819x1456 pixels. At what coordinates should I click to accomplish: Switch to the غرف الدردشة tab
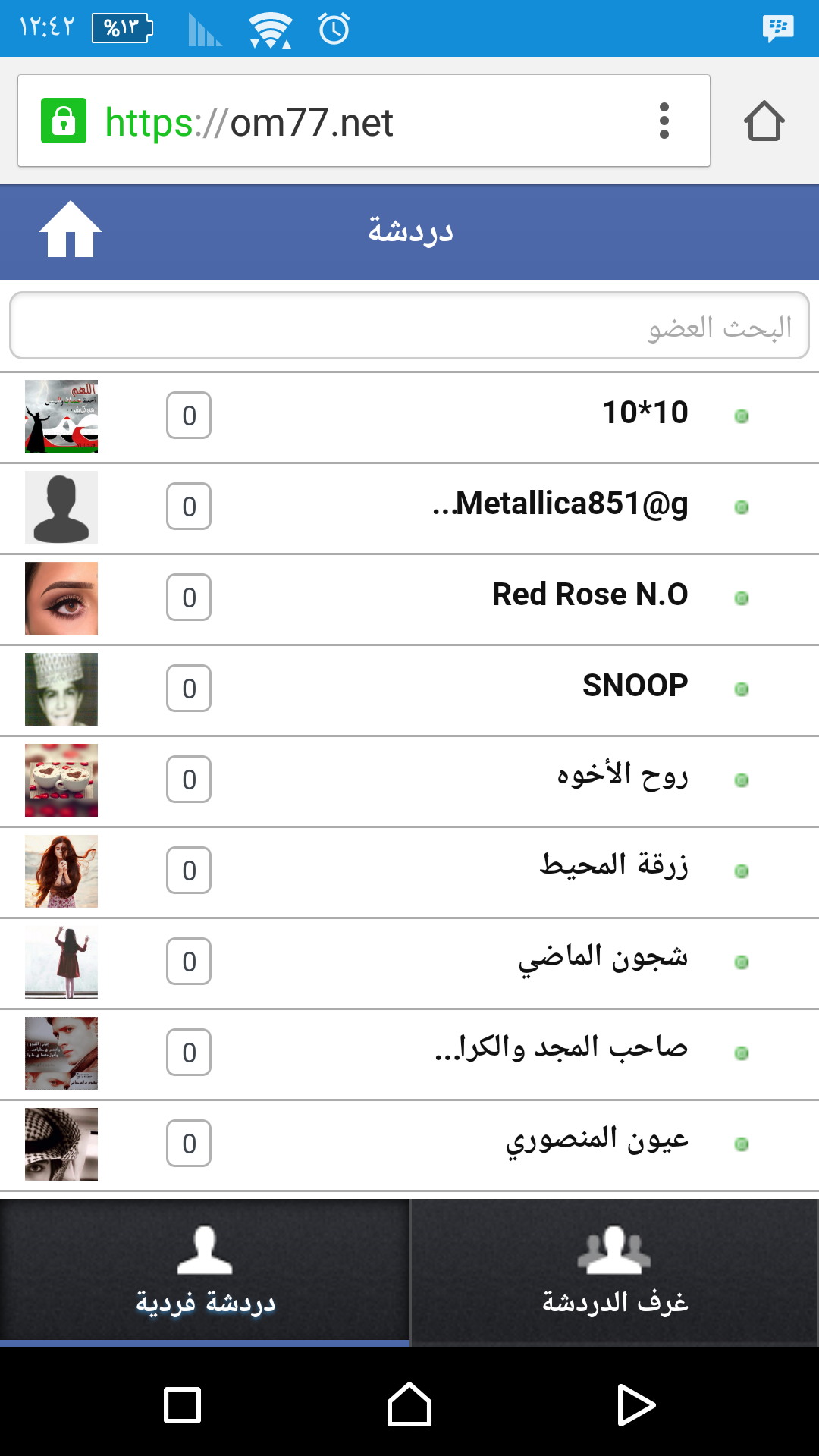614,1272
